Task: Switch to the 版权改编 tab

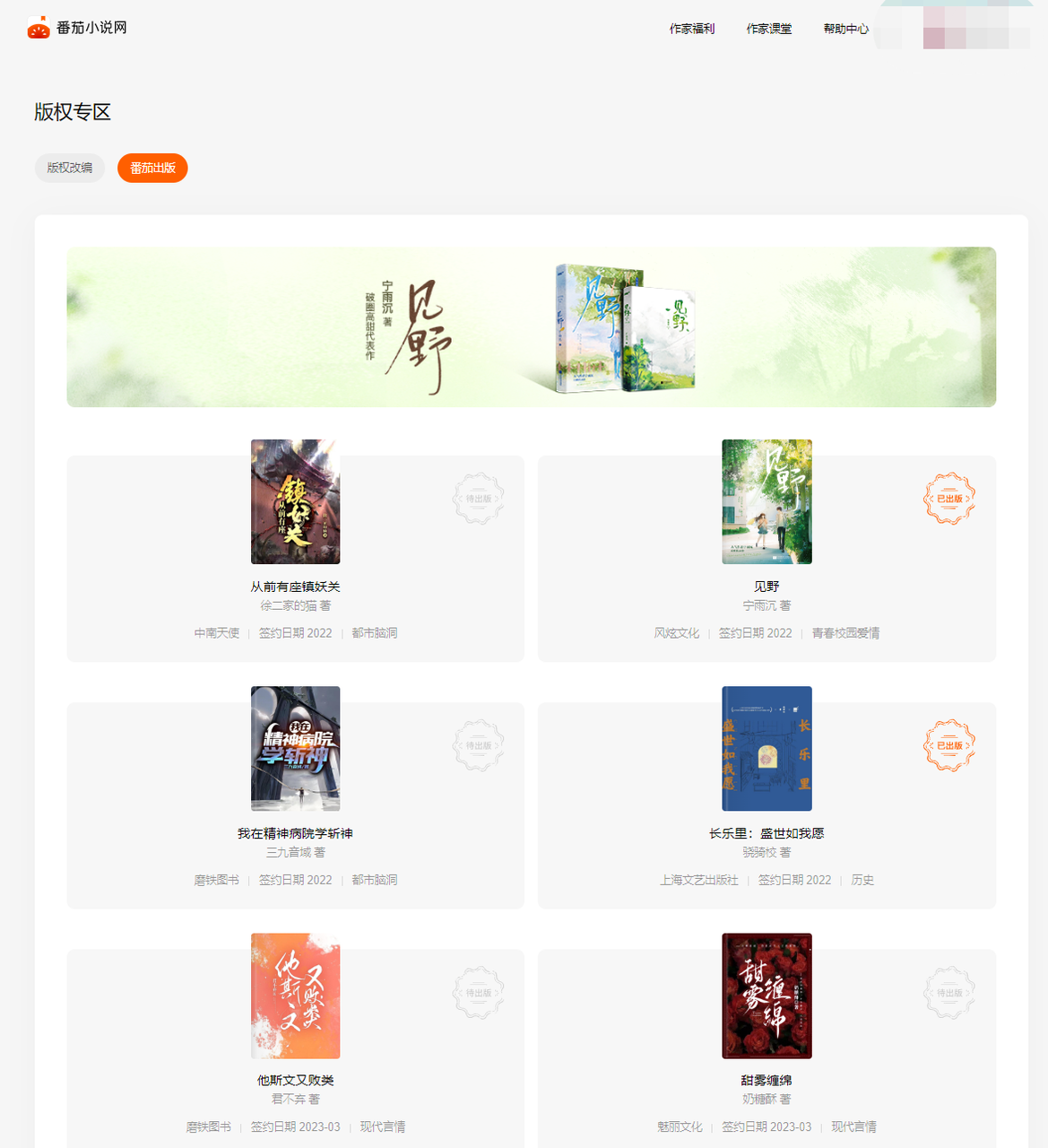Action: 70,168
